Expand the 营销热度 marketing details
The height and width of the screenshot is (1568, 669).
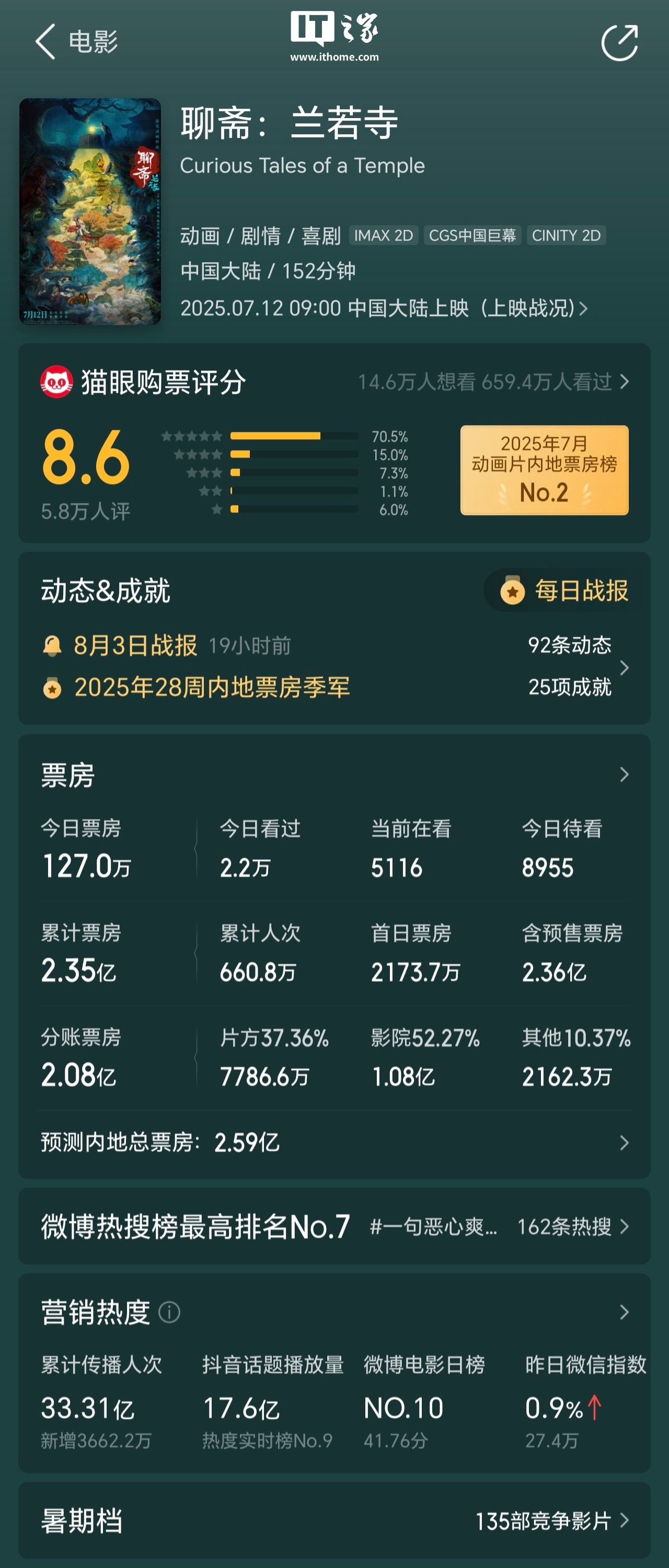coord(624,1312)
